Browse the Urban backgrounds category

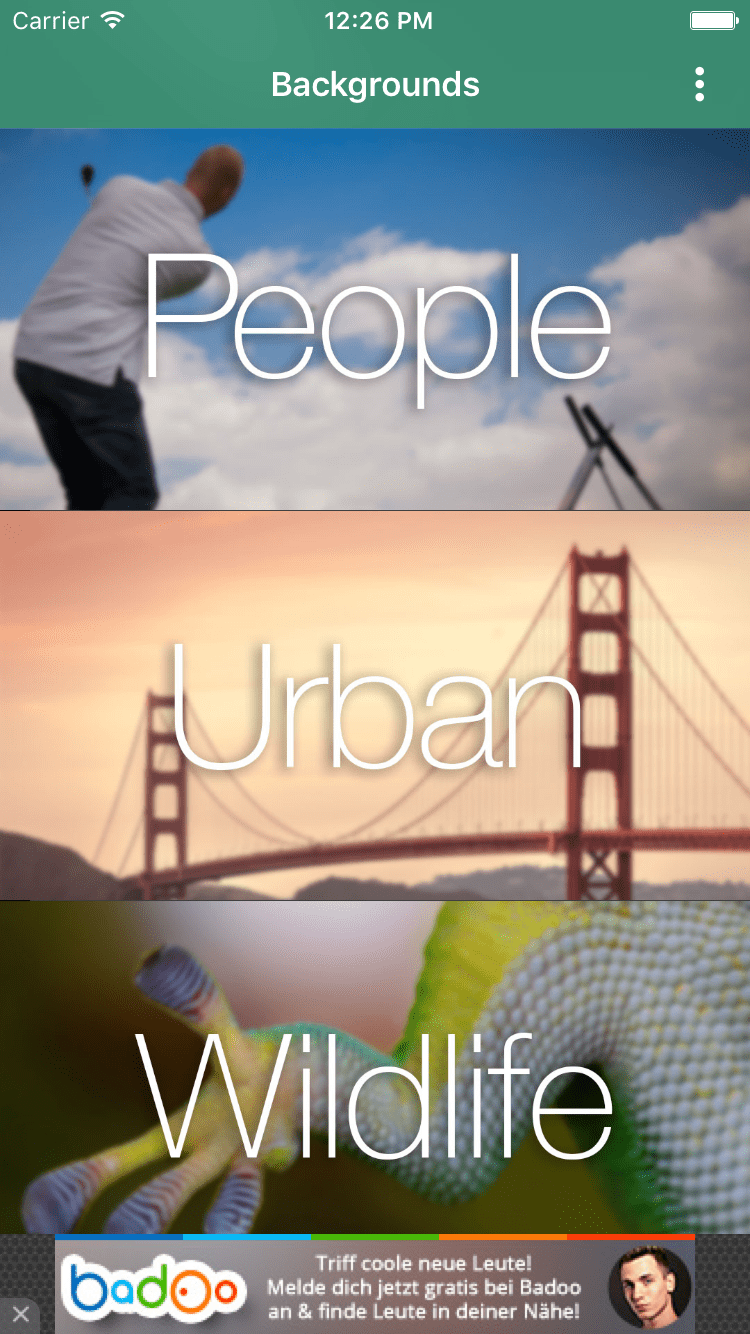[x=375, y=705]
